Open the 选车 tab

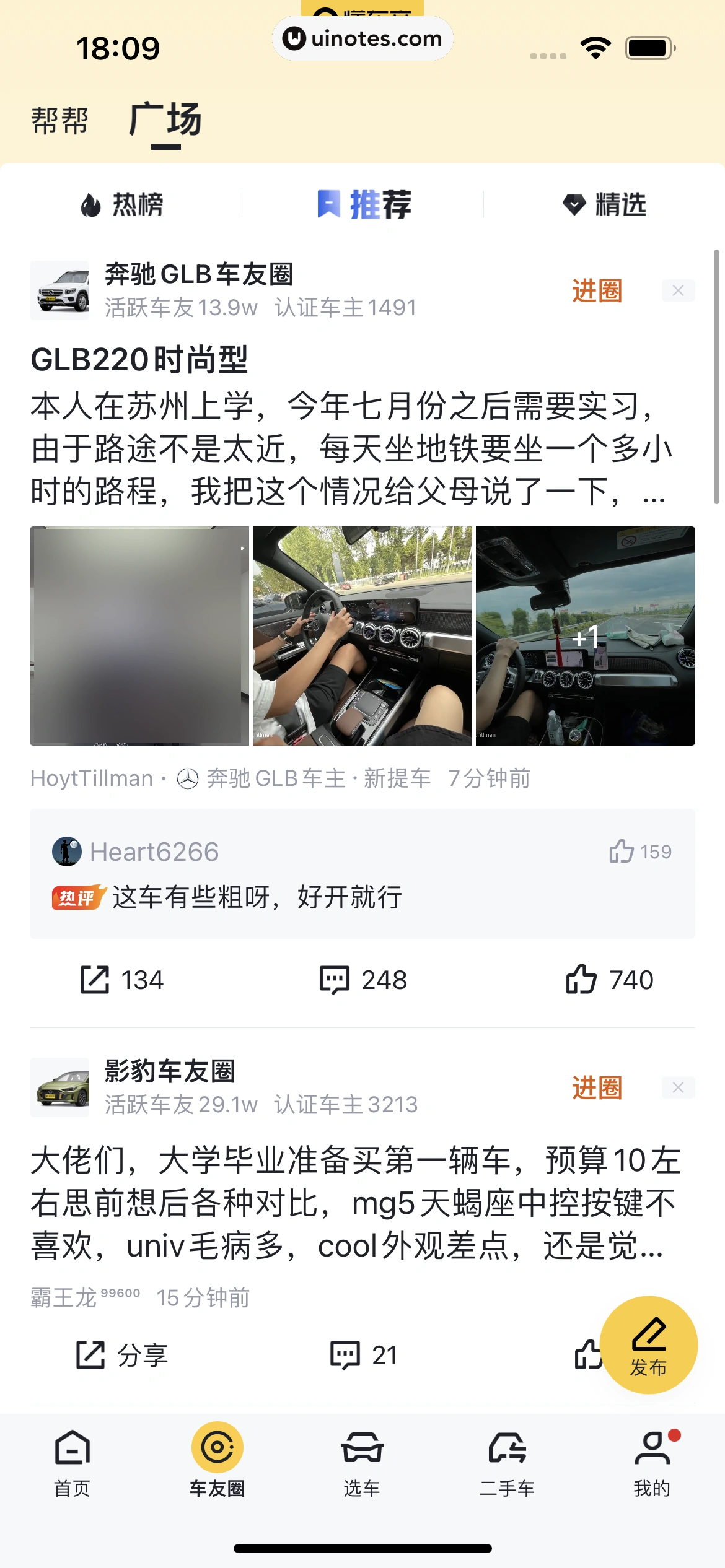pos(362,1461)
